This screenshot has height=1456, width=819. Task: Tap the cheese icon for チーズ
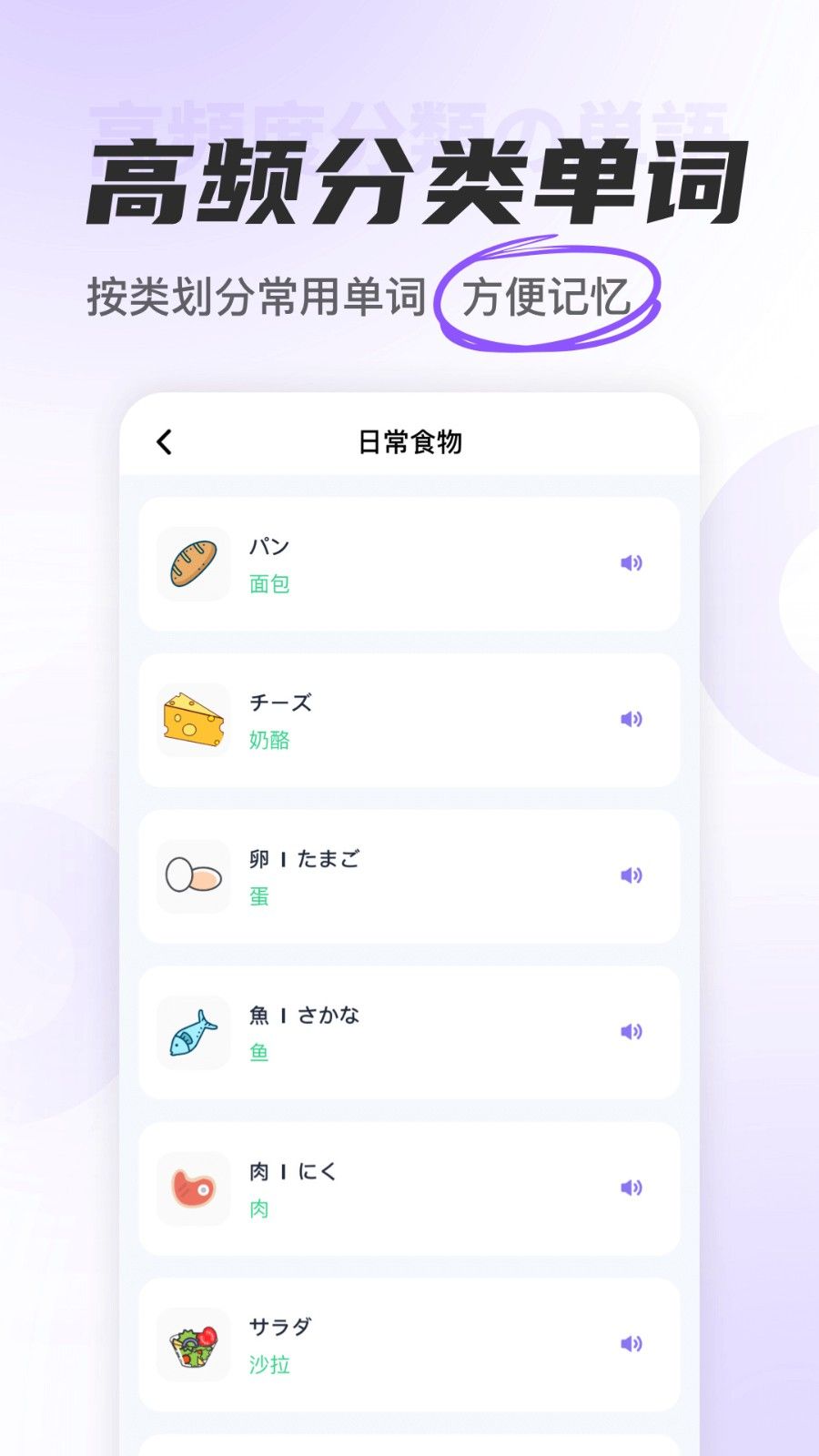[192, 719]
